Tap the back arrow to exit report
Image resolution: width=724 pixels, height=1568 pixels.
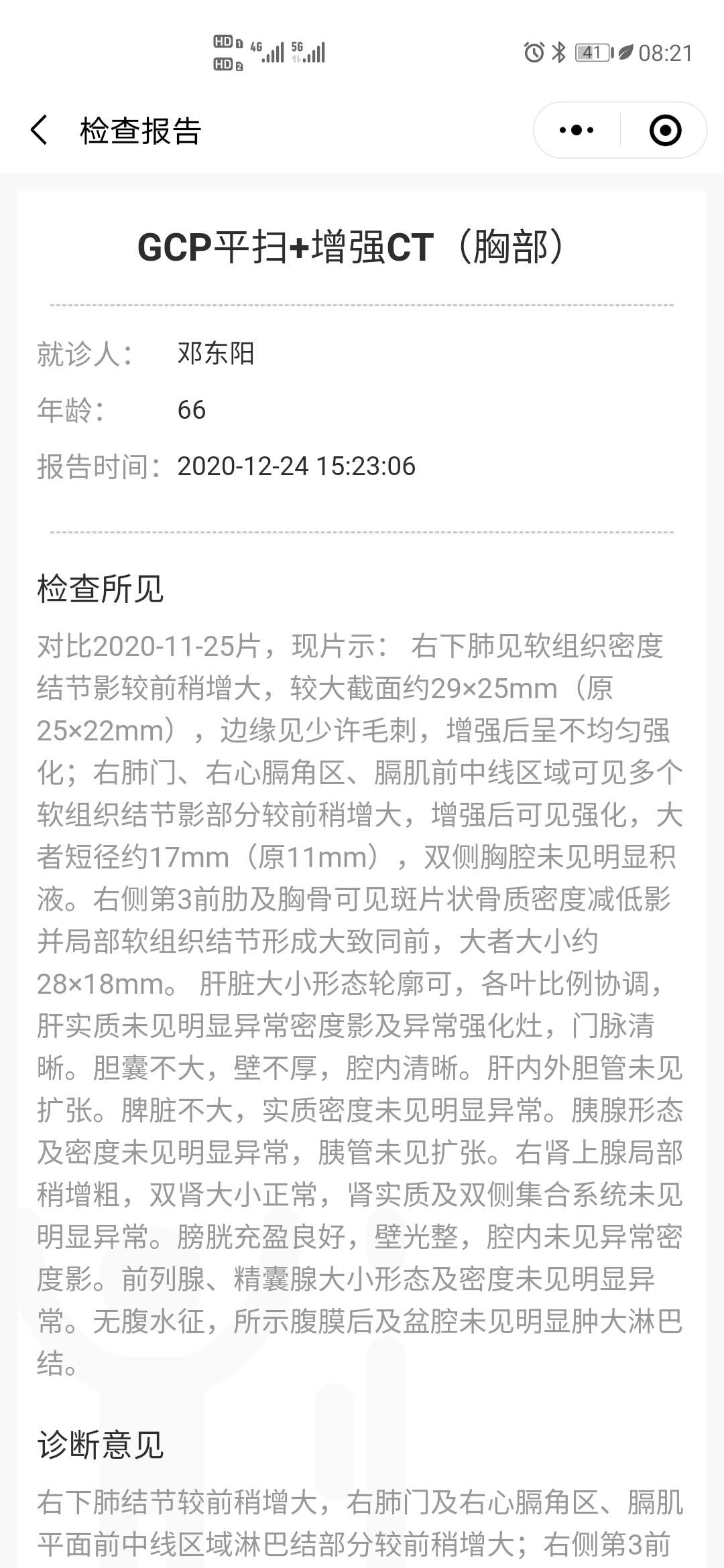[38, 129]
